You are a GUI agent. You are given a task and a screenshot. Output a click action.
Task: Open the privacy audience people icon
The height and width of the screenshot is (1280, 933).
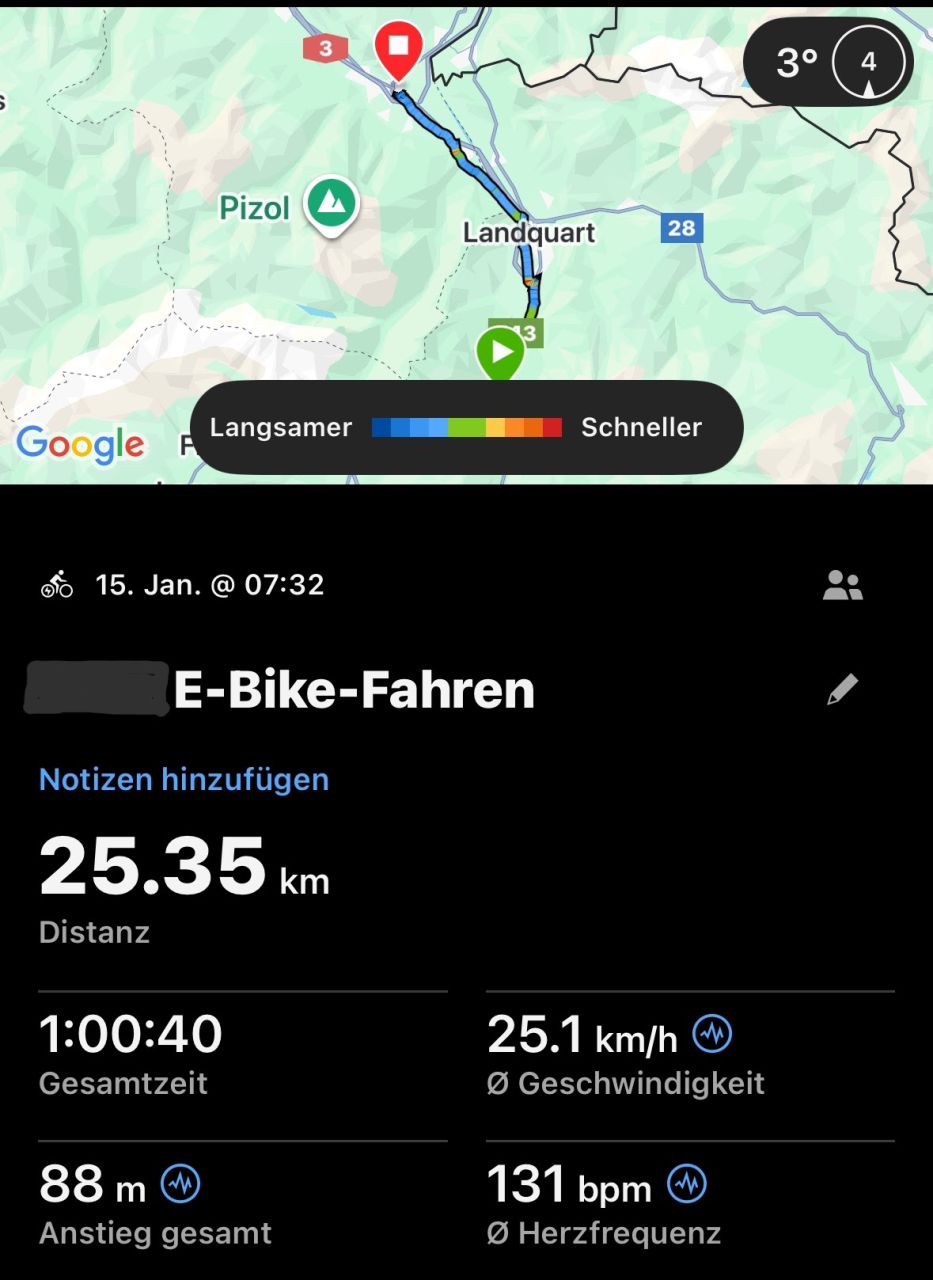pyautogui.click(x=844, y=584)
